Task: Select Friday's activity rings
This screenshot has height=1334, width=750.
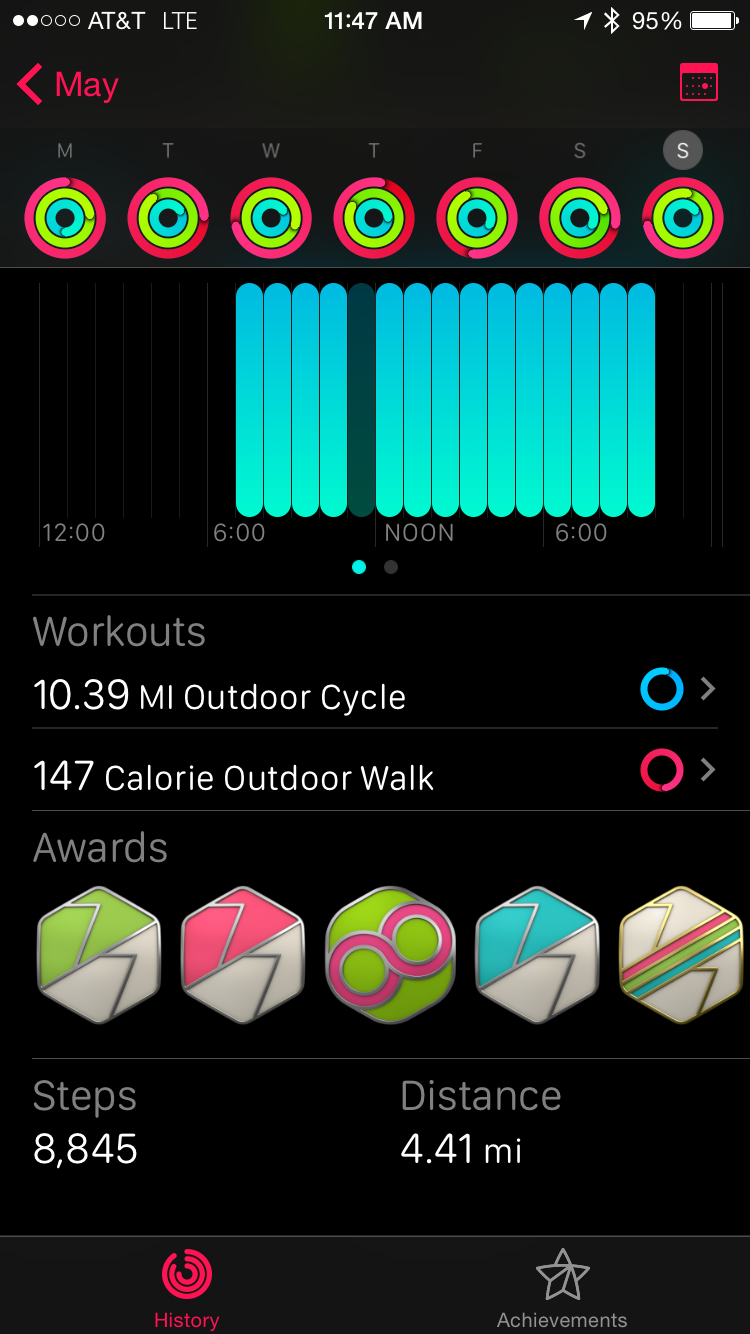Action: pyautogui.click(x=477, y=218)
